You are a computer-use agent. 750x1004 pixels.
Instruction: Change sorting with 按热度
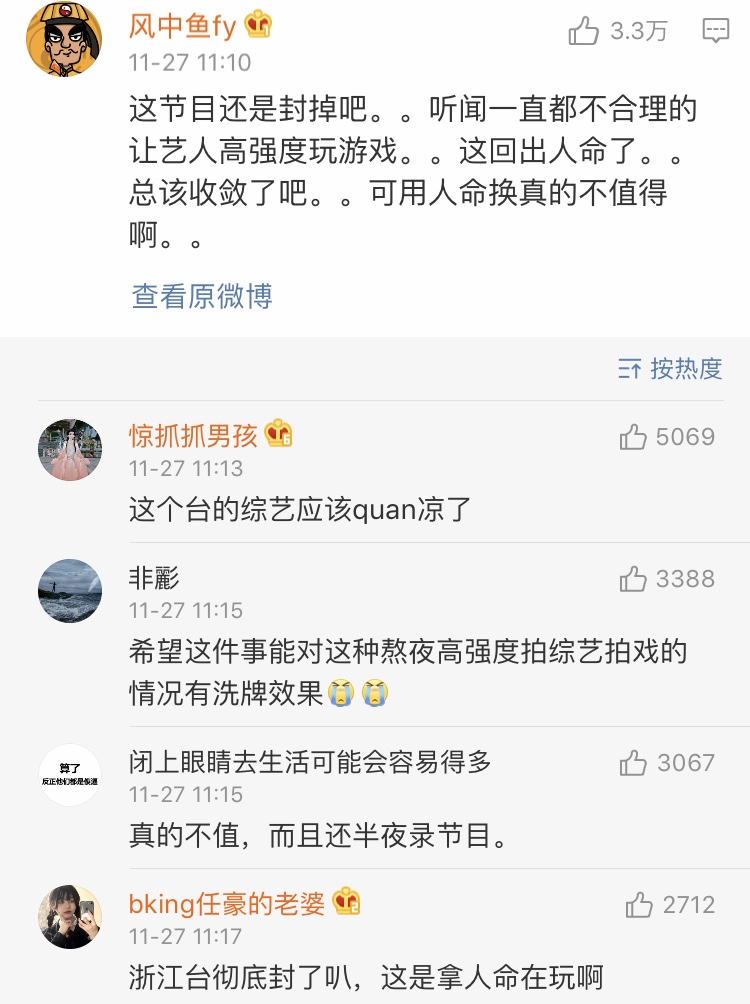pos(670,368)
